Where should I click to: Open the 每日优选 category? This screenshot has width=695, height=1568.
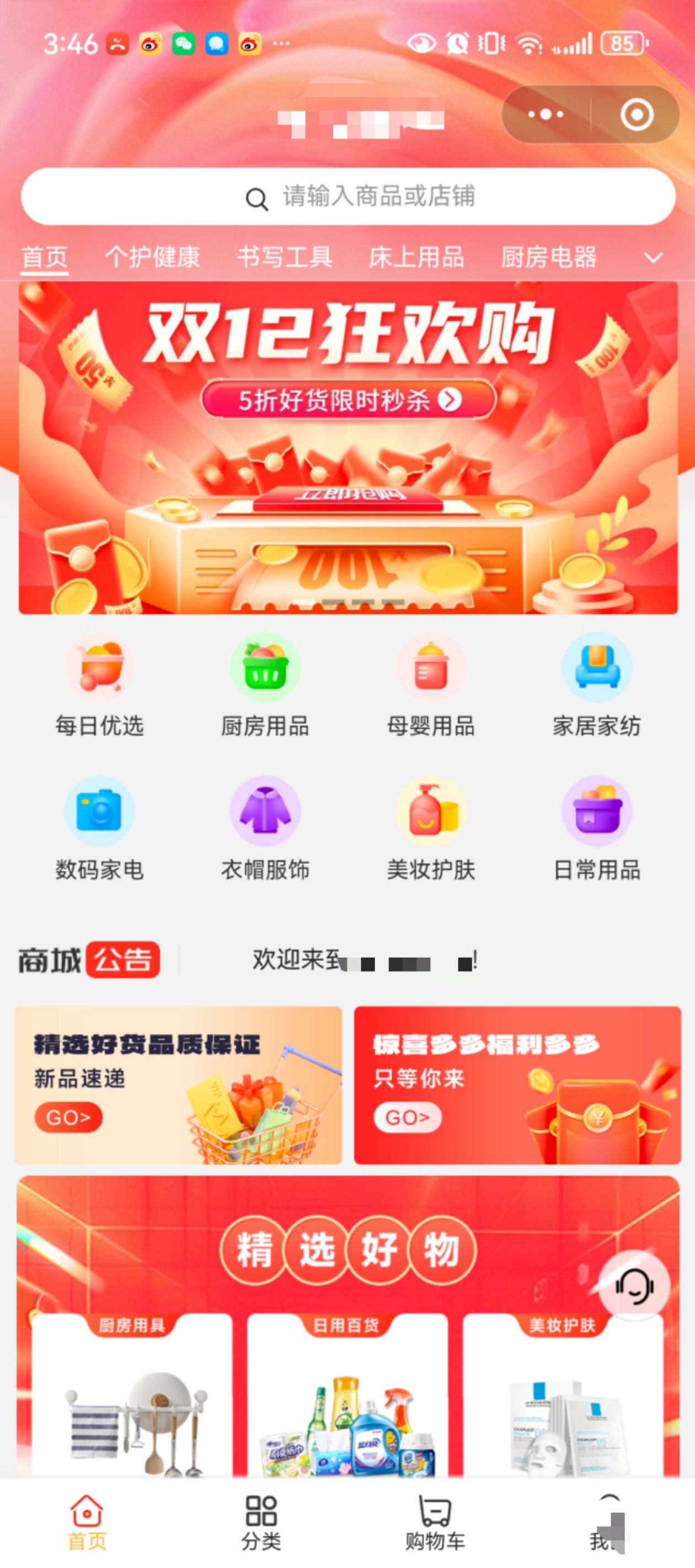pos(99,686)
